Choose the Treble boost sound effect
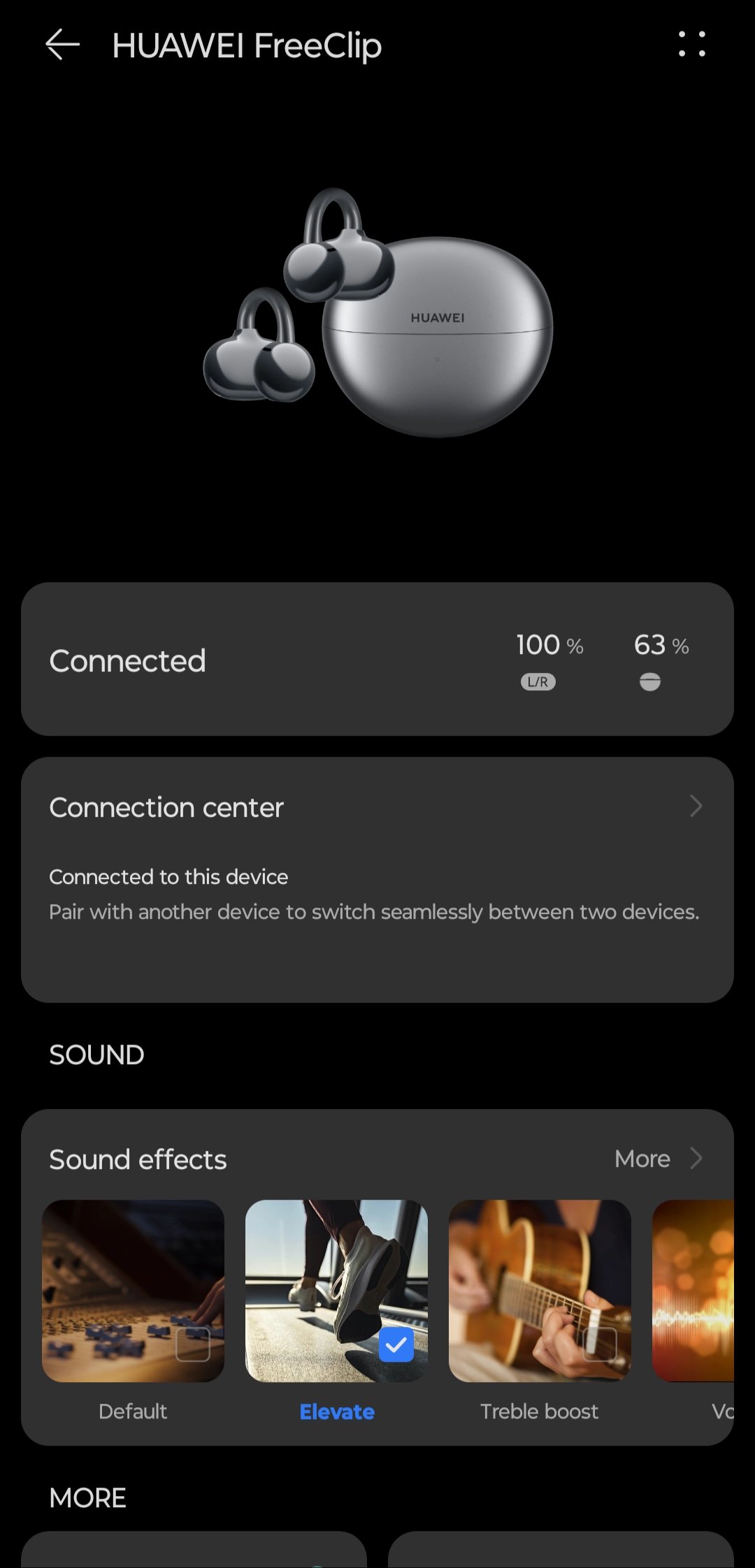This screenshot has width=755, height=1568. pos(540,1291)
